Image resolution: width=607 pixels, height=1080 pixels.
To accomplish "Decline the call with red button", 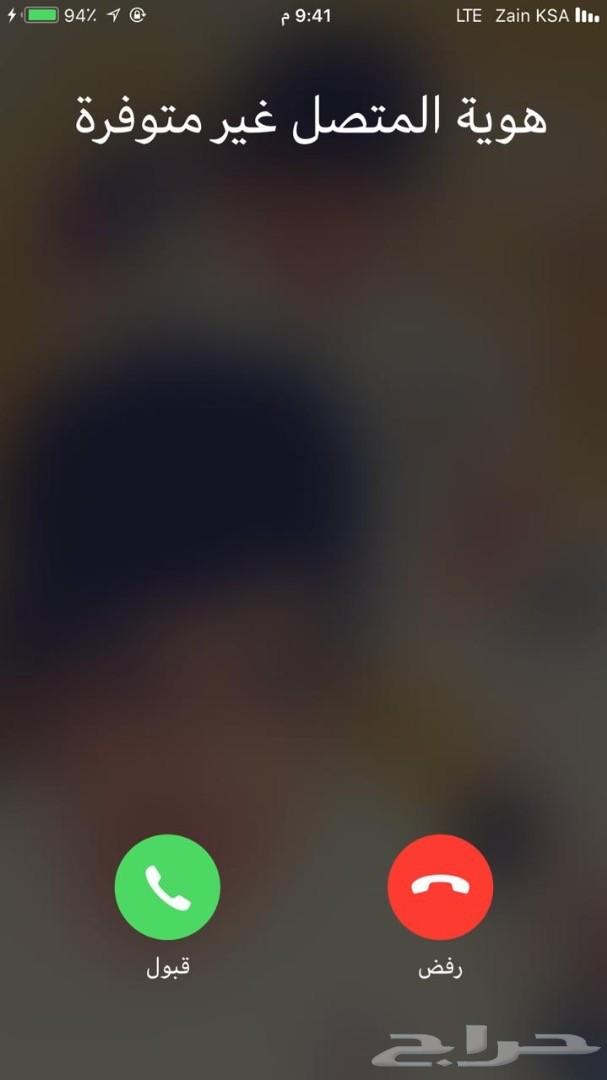I will point(440,887).
